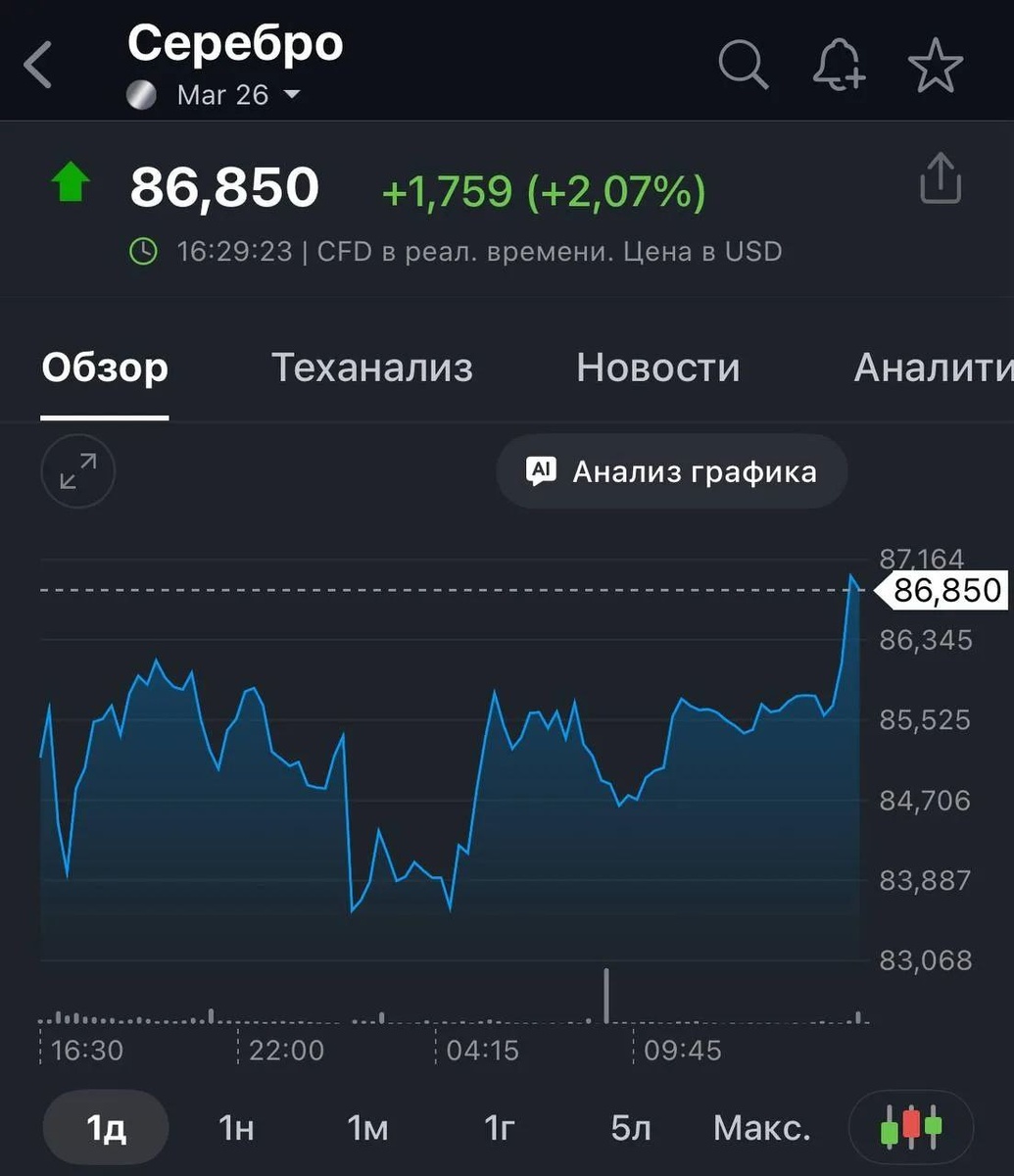Show the Макс. chart range

click(762, 1128)
